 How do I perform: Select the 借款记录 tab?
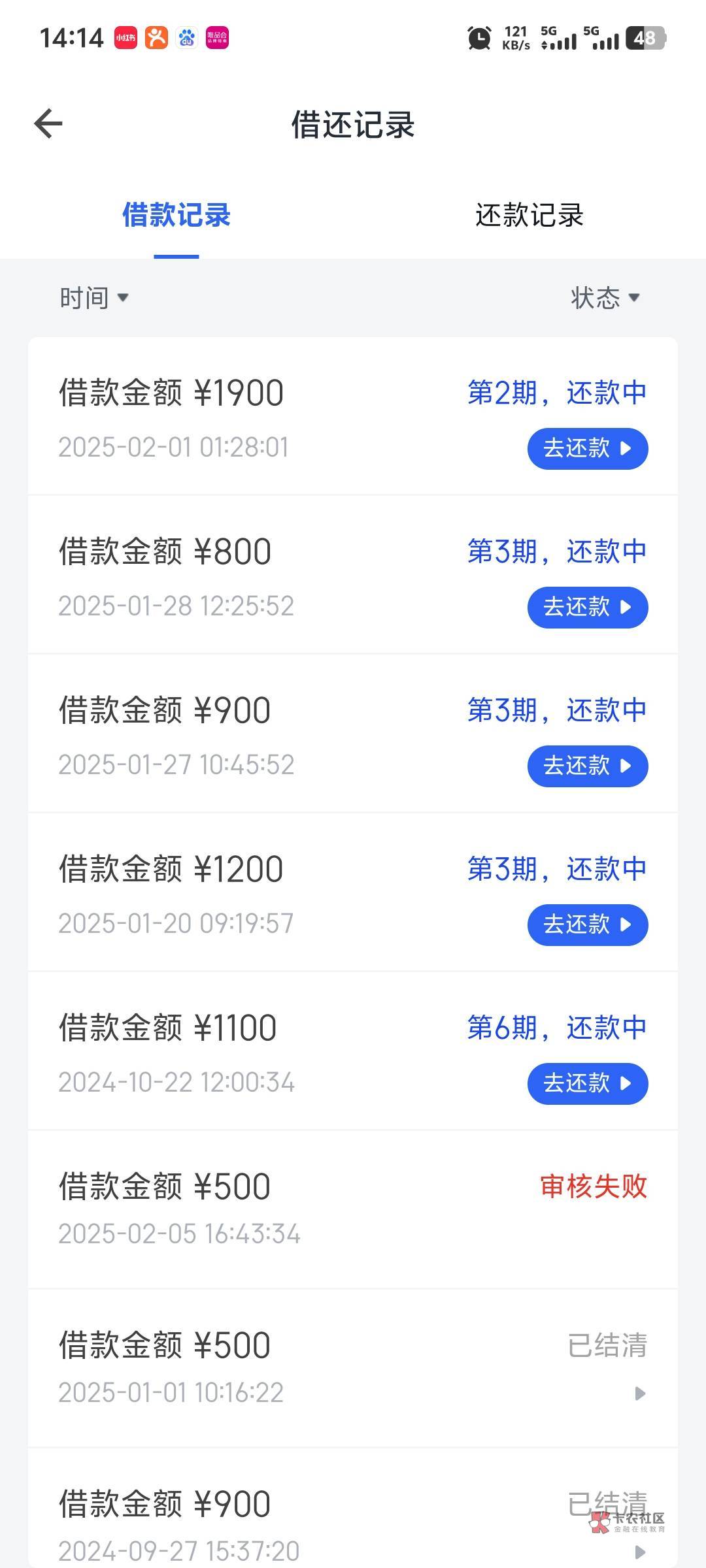176,216
